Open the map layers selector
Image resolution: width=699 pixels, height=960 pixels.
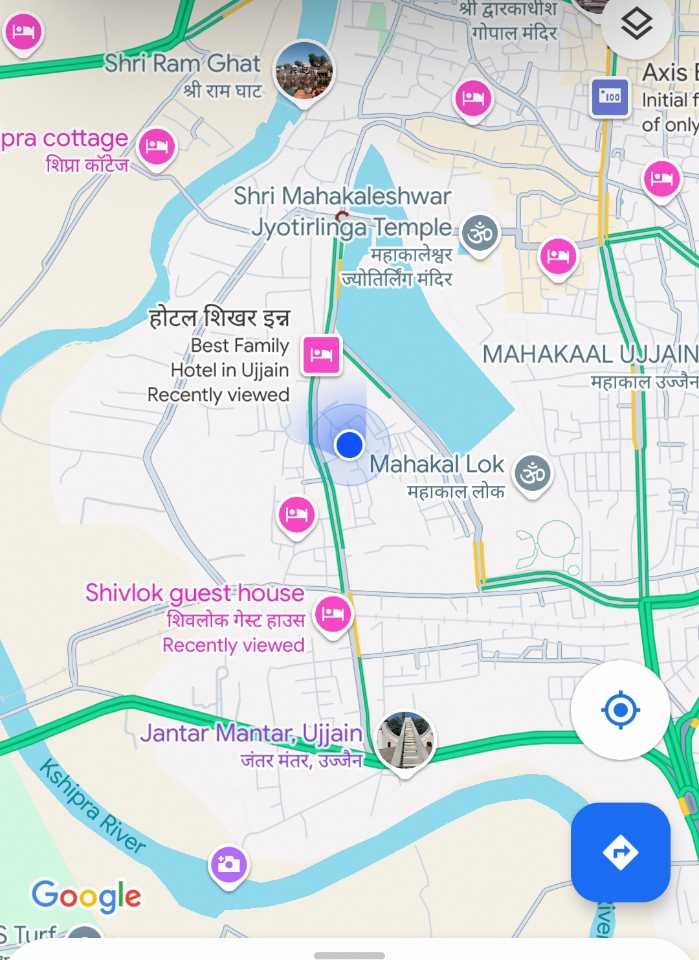[636, 25]
